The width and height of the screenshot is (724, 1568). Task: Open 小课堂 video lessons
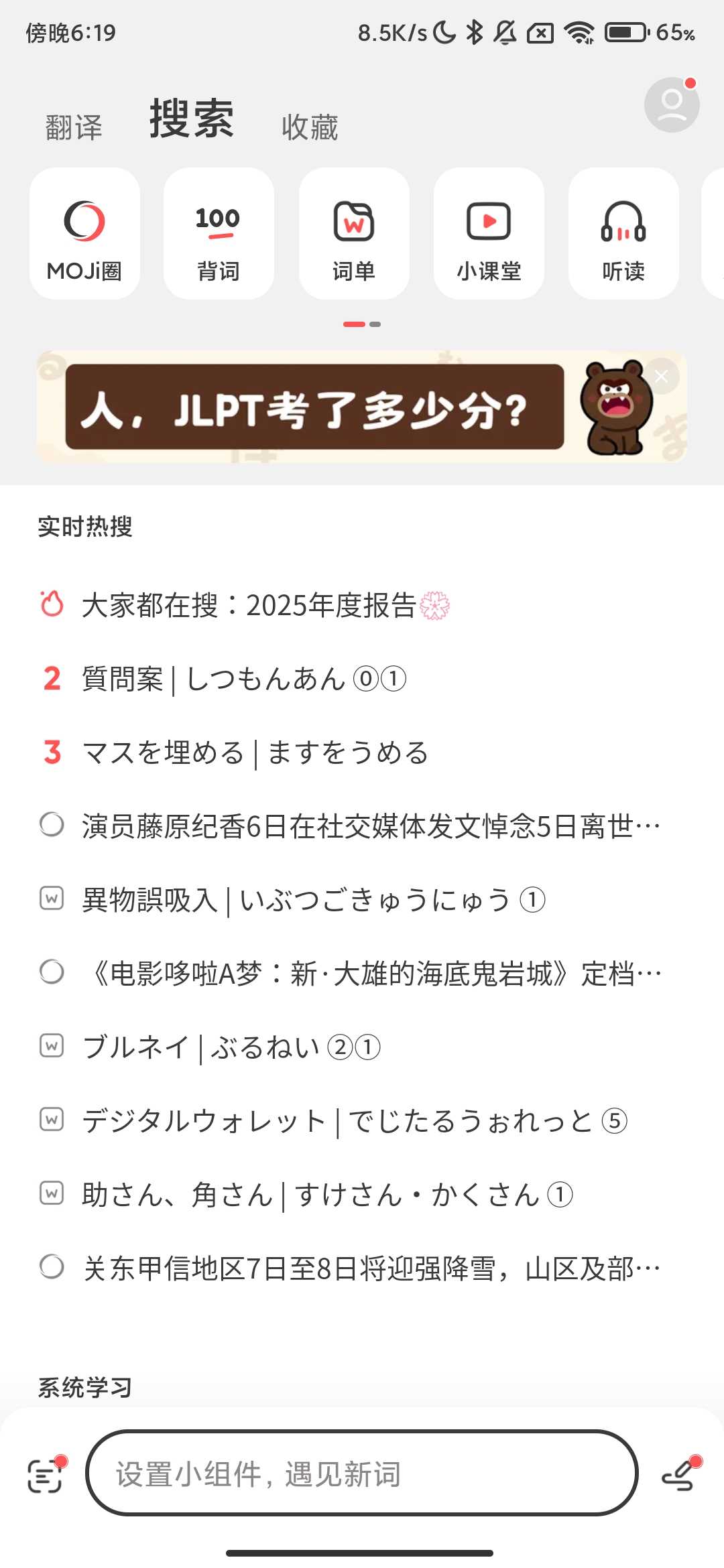pos(489,233)
